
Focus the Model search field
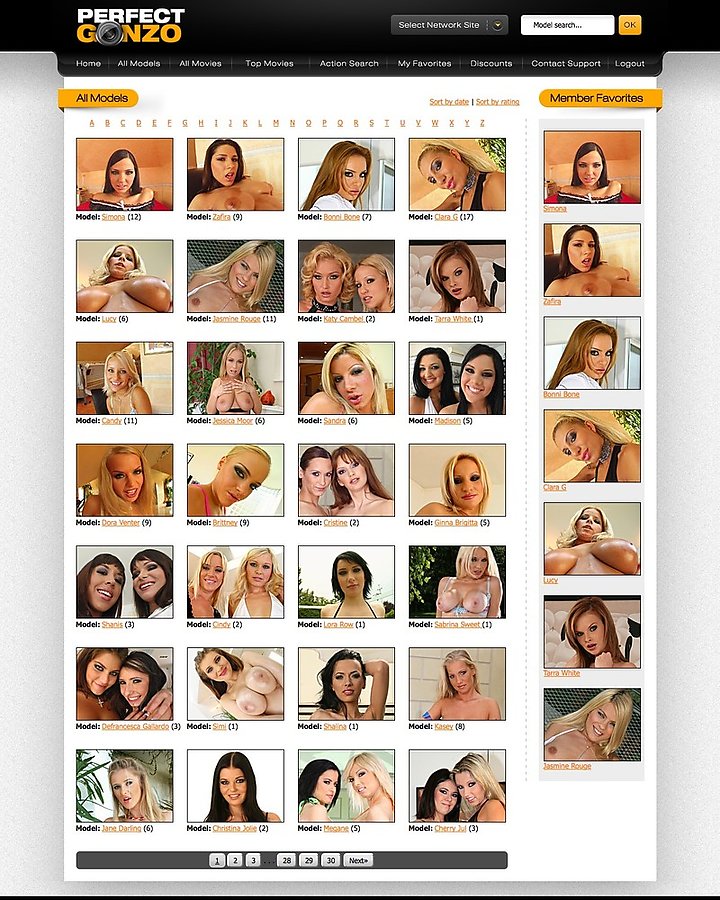click(x=566, y=25)
